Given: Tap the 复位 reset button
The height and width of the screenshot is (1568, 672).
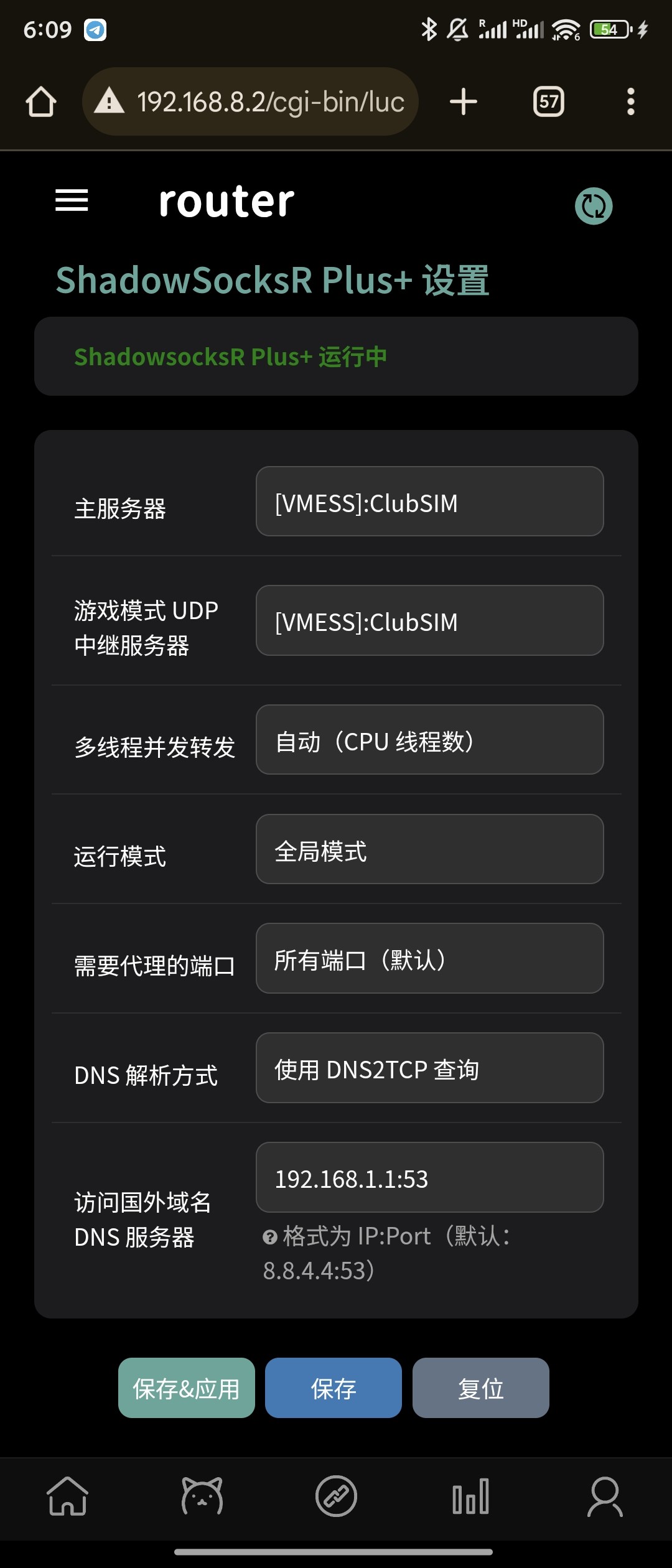Looking at the screenshot, I should click(480, 1388).
